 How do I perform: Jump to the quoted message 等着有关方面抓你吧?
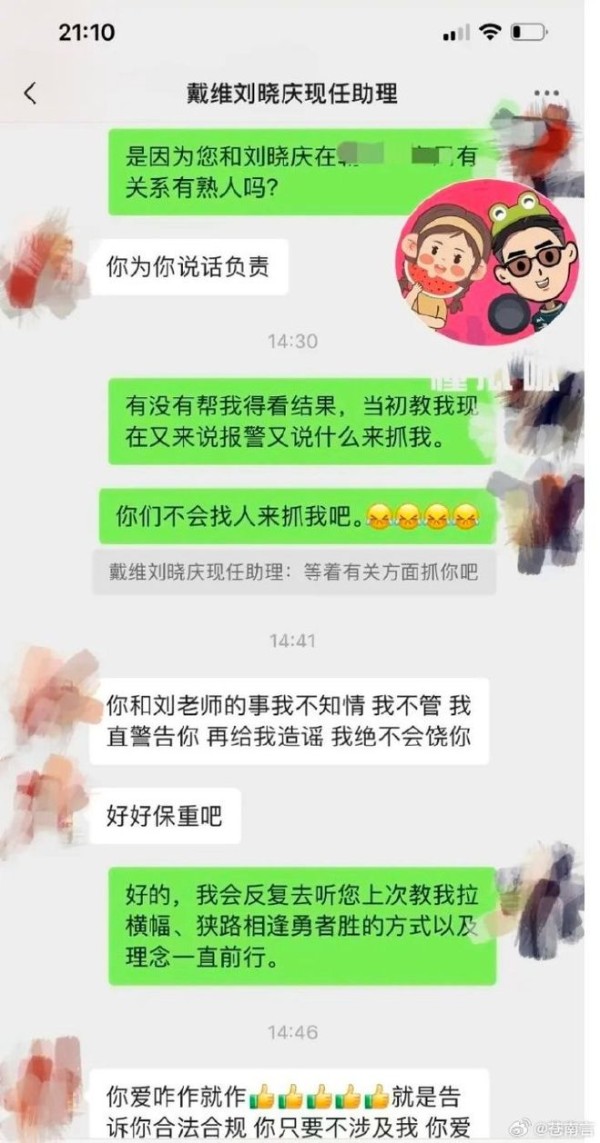[x=294, y=572]
